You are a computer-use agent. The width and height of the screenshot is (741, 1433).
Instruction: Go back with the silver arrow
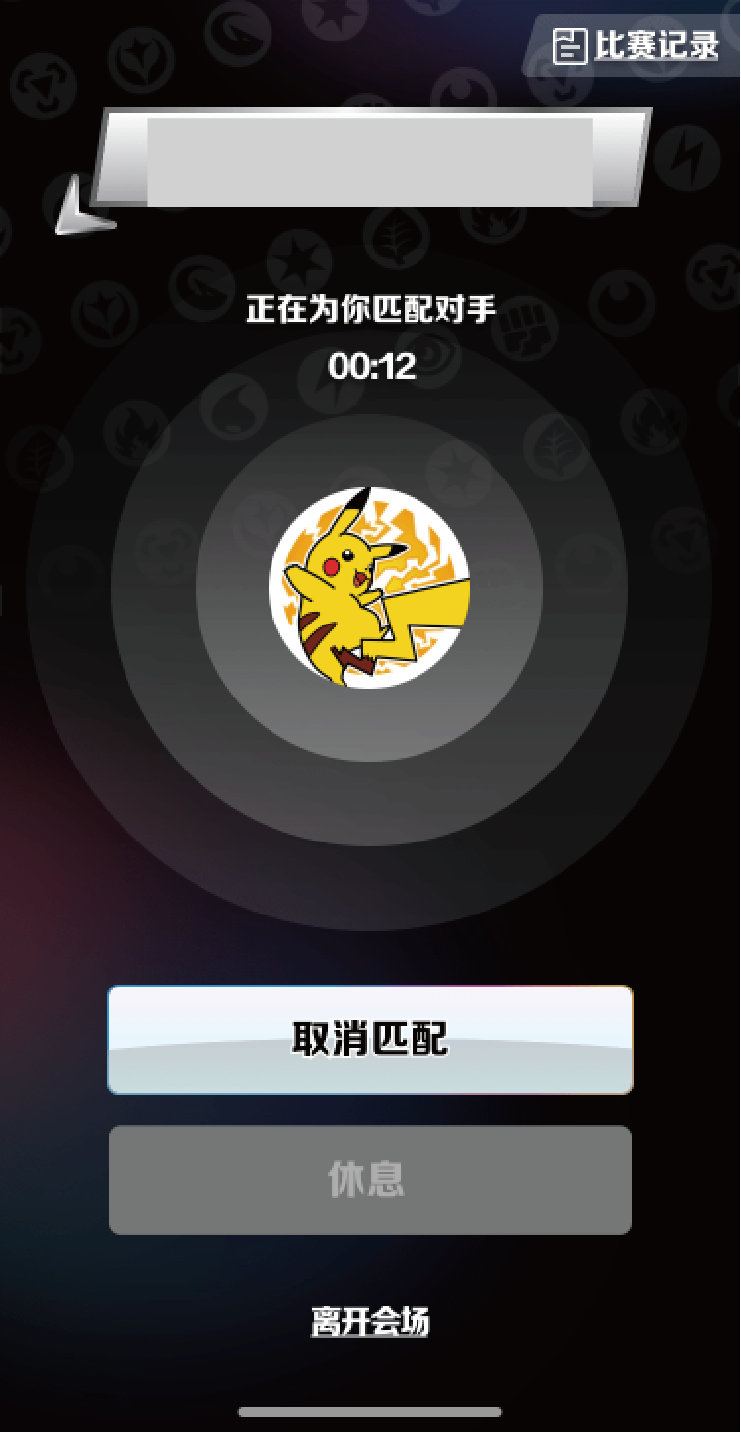82,210
